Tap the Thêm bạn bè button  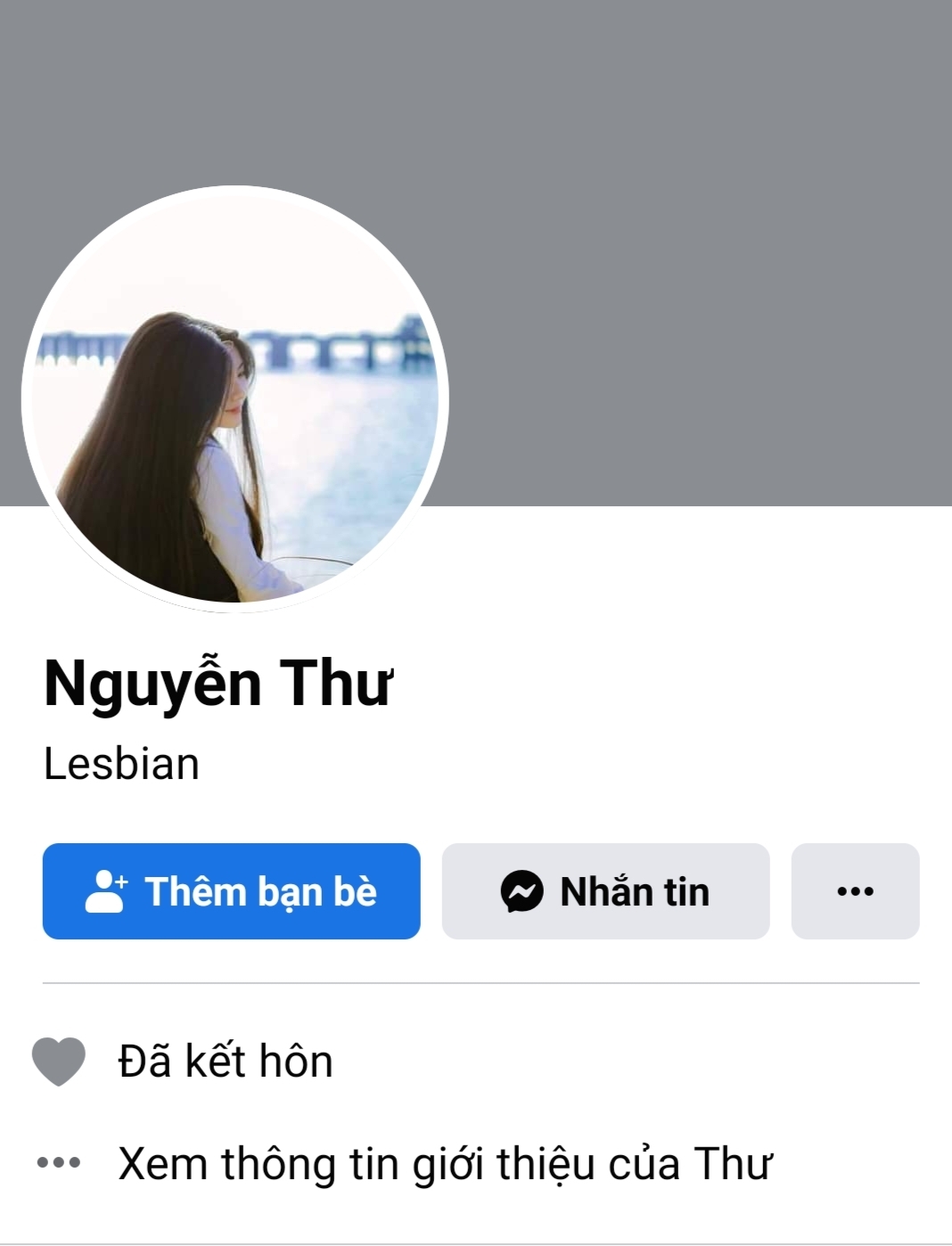[x=231, y=891]
